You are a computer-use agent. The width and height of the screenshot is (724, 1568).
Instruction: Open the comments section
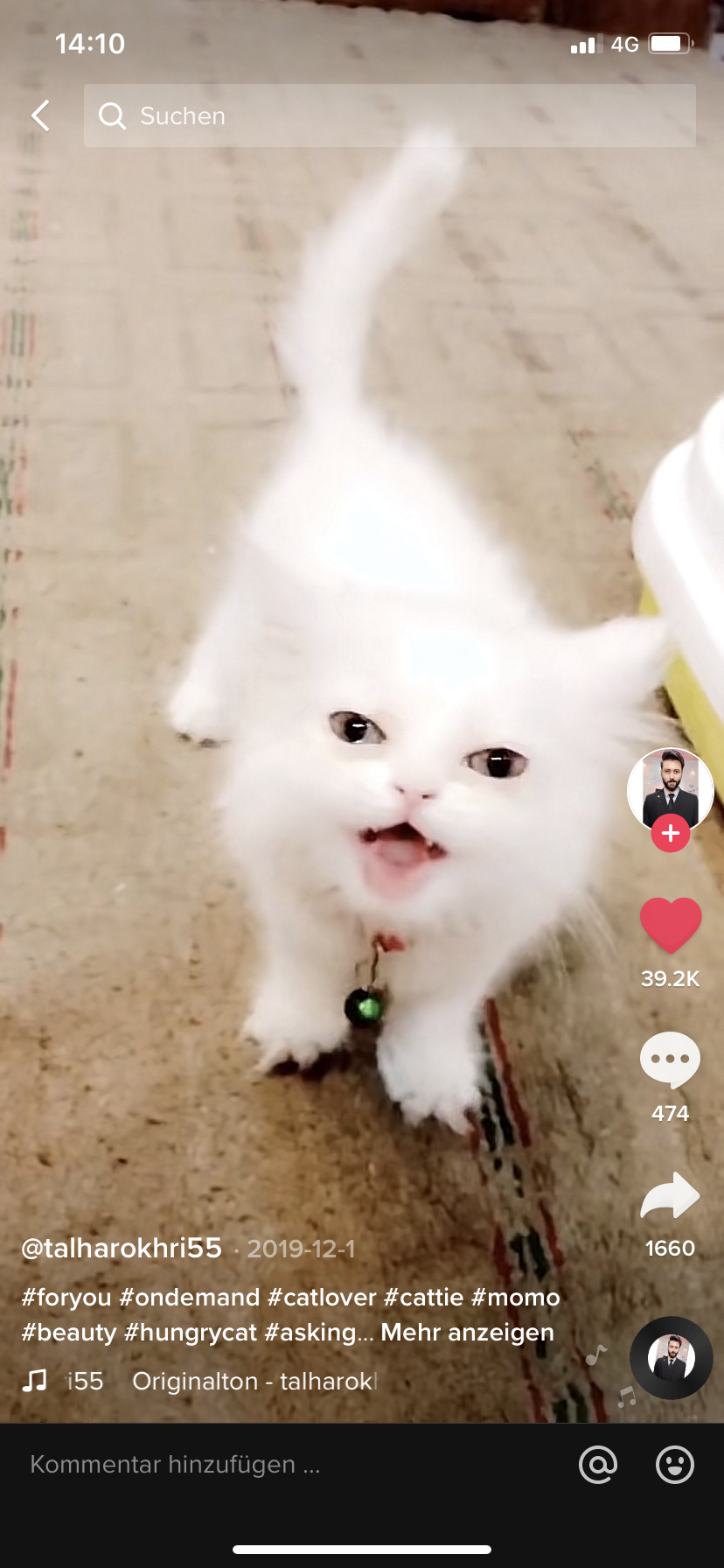pyautogui.click(x=670, y=1059)
